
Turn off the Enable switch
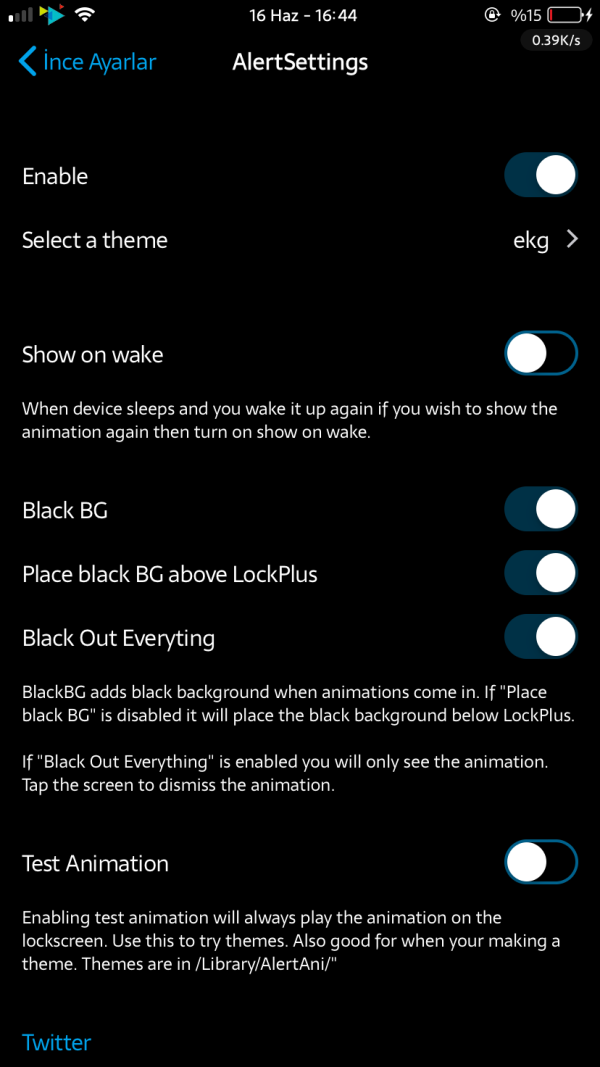(x=541, y=176)
